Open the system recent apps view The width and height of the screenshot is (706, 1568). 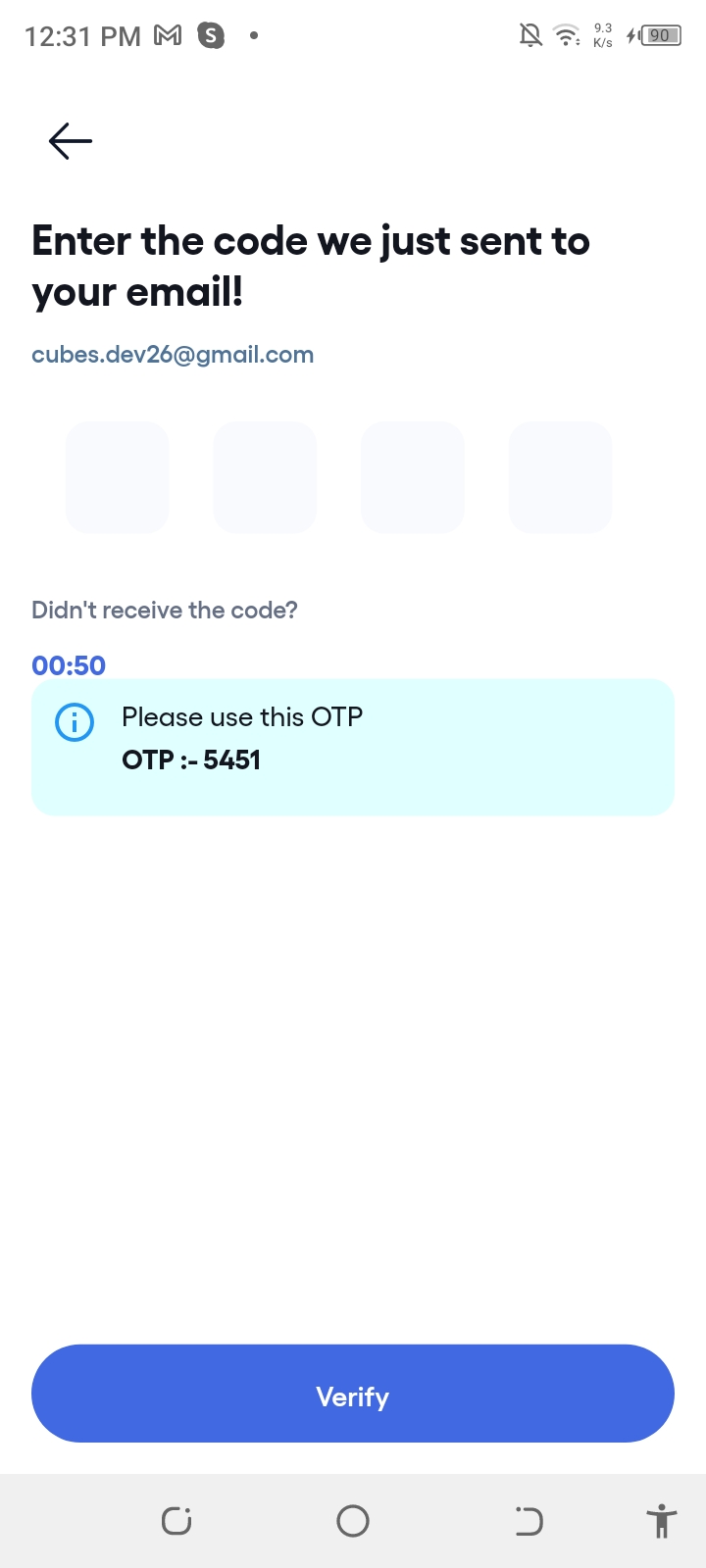point(176,1521)
